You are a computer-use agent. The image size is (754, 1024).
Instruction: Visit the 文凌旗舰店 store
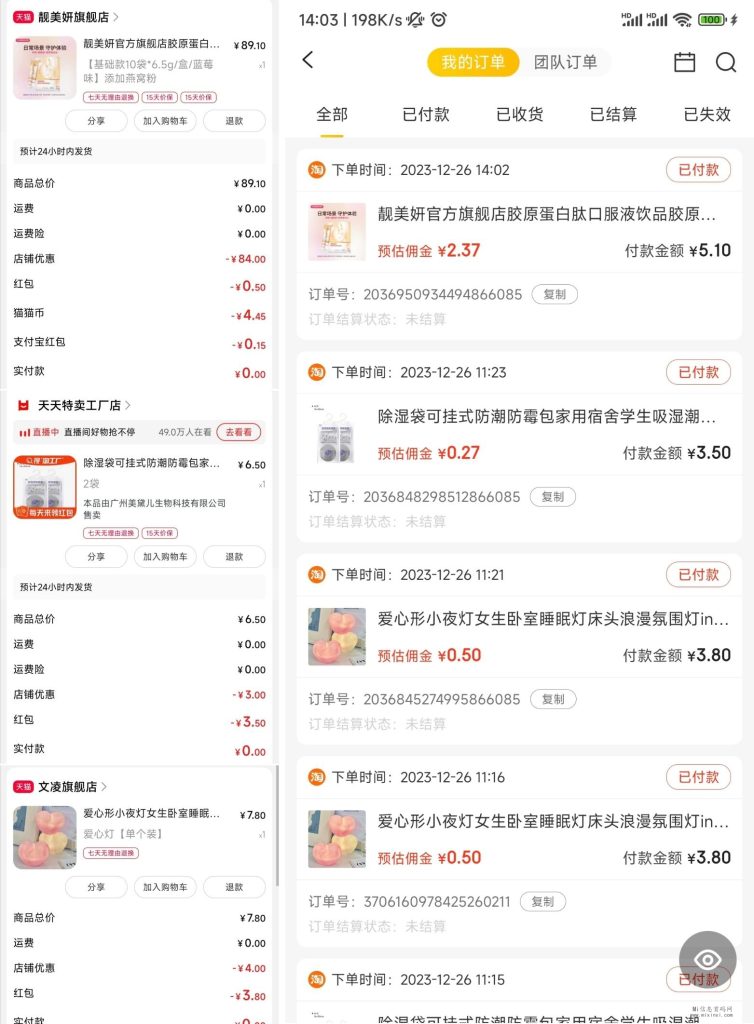click(68, 787)
